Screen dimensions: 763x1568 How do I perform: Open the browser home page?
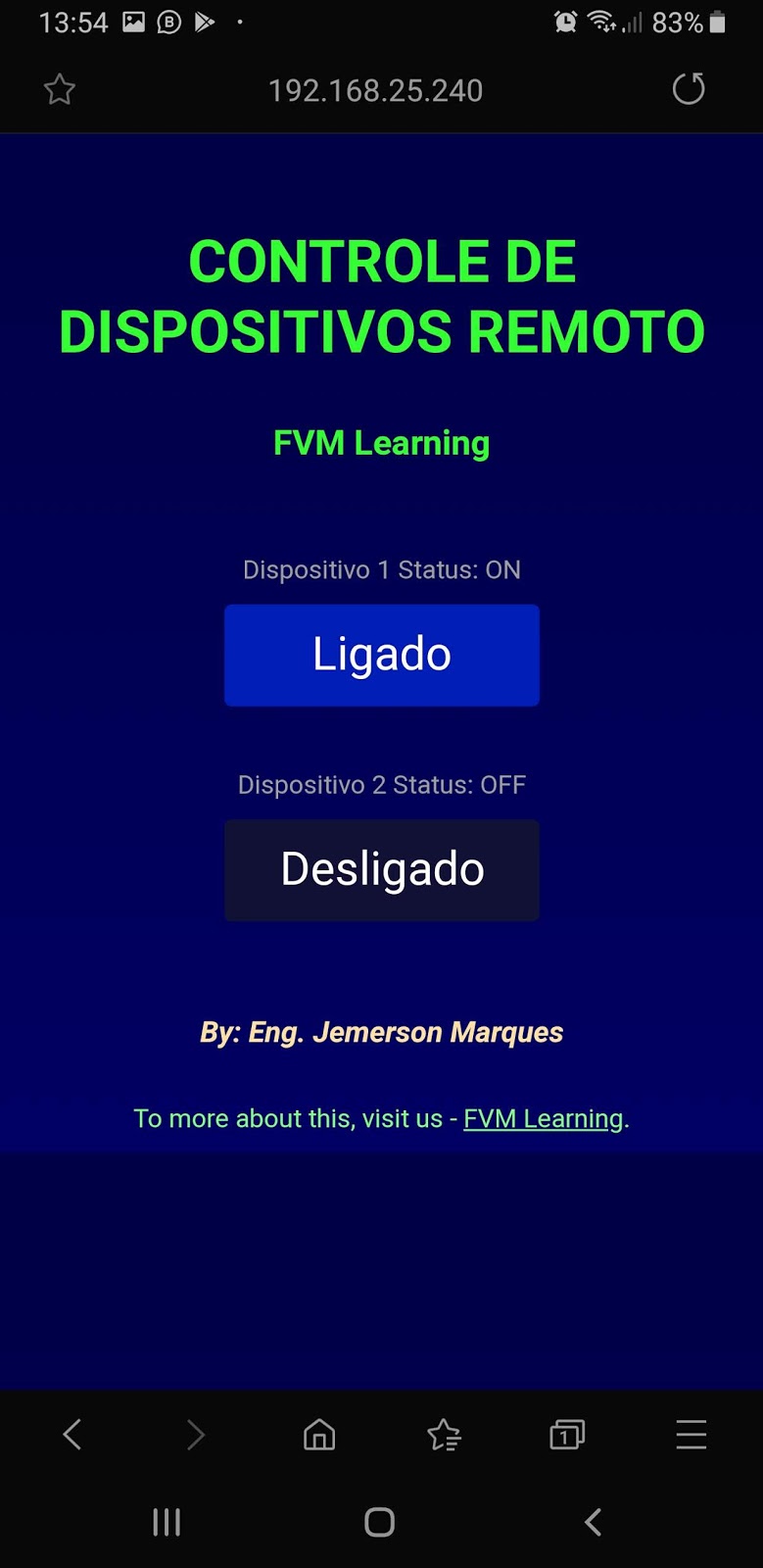319,1435
